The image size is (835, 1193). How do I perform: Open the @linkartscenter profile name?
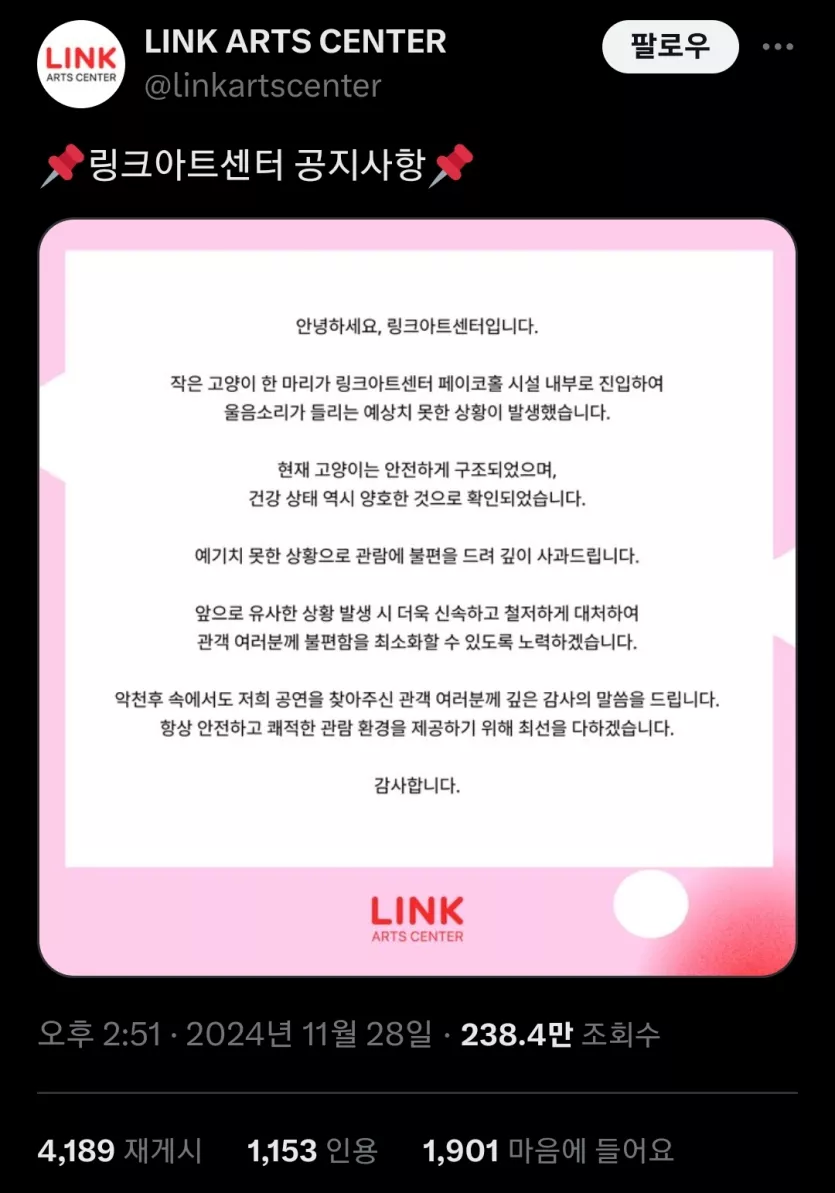click(x=263, y=86)
